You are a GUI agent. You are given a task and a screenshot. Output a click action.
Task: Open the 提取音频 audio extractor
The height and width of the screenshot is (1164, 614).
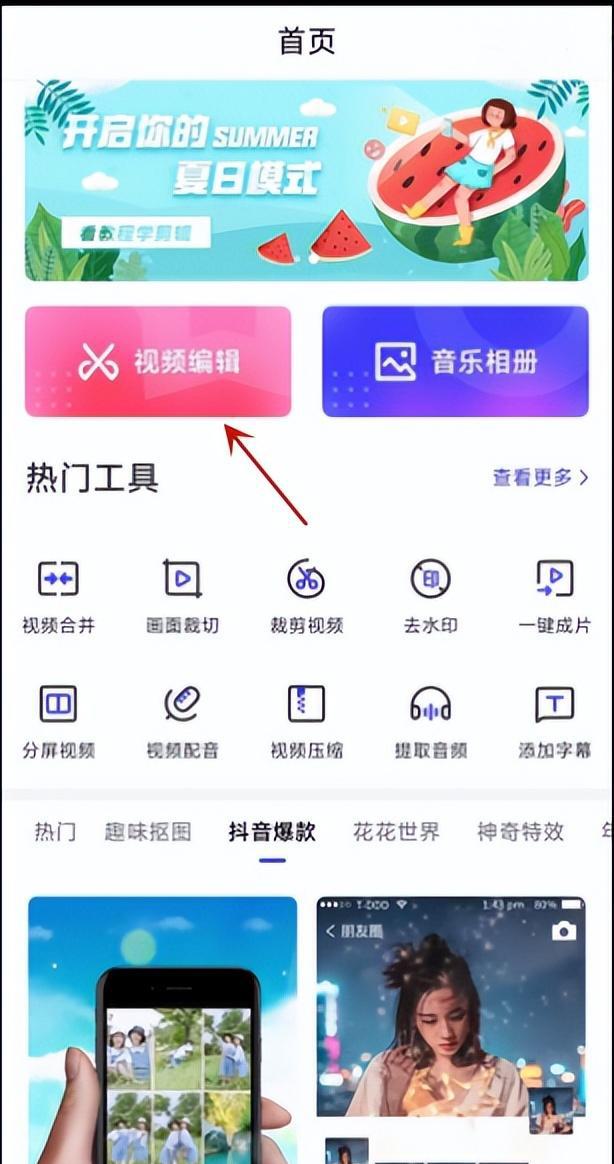[430, 720]
